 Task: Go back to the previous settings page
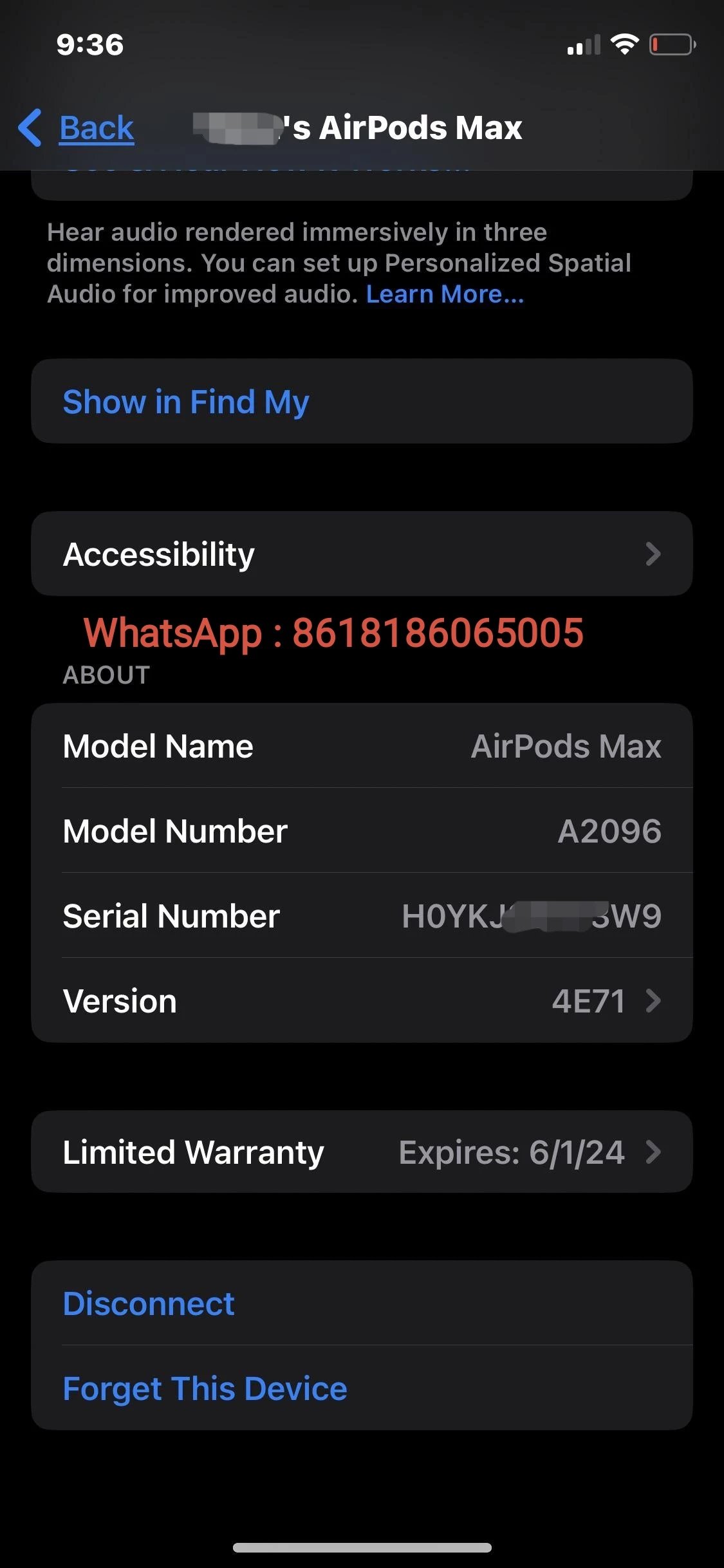tap(77, 128)
